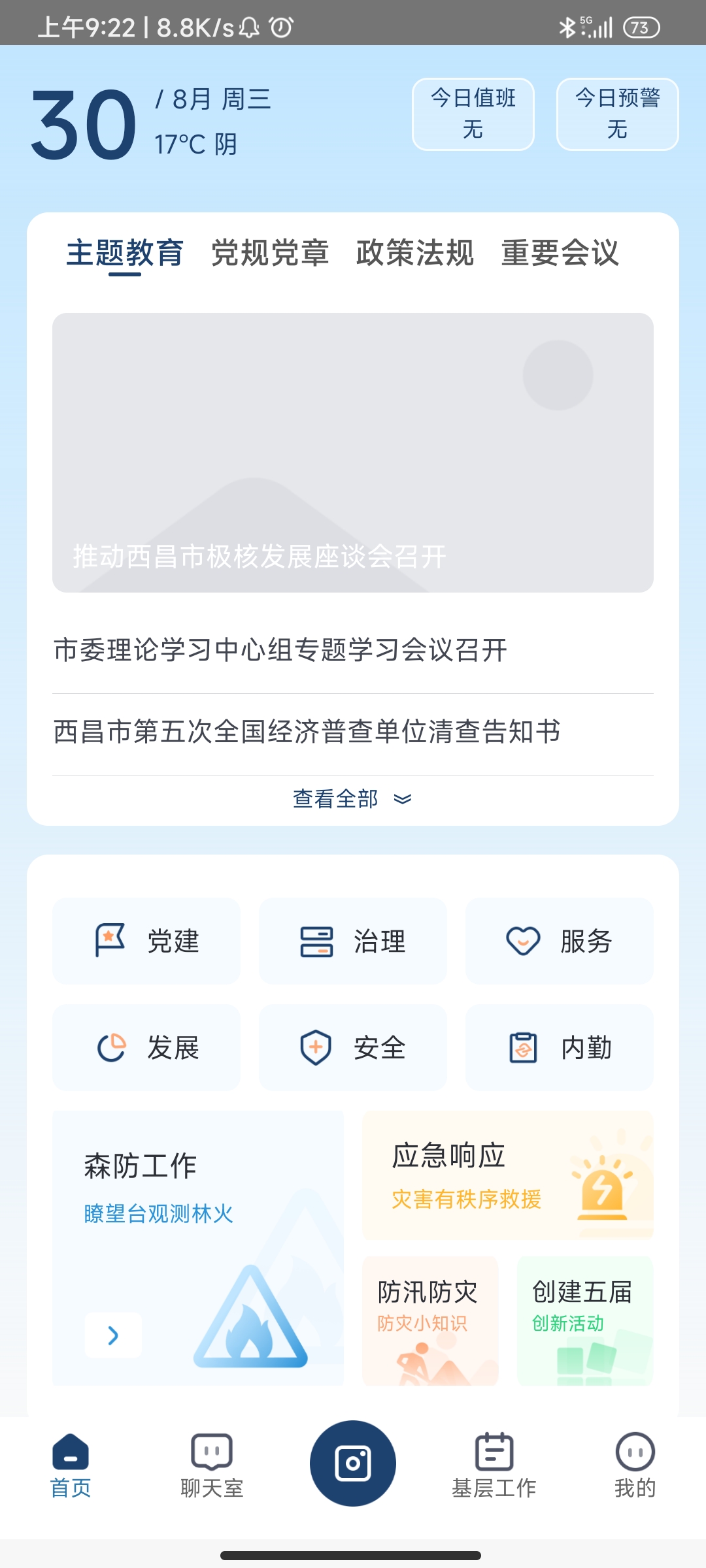Switch to the 政策法规 tab
This screenshot has width=706, height=1568.
414,253
